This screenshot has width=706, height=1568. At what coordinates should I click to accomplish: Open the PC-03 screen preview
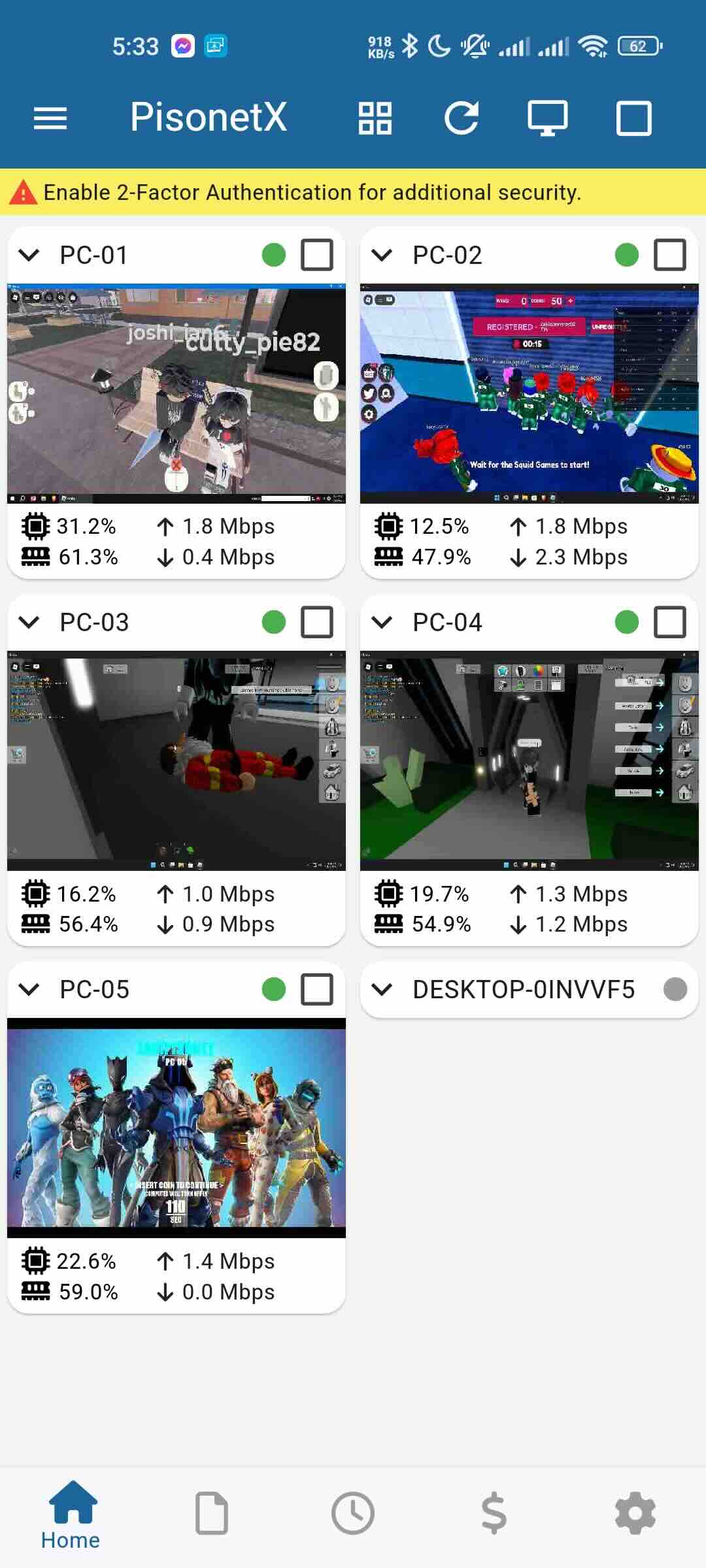(x=176, y=760)
